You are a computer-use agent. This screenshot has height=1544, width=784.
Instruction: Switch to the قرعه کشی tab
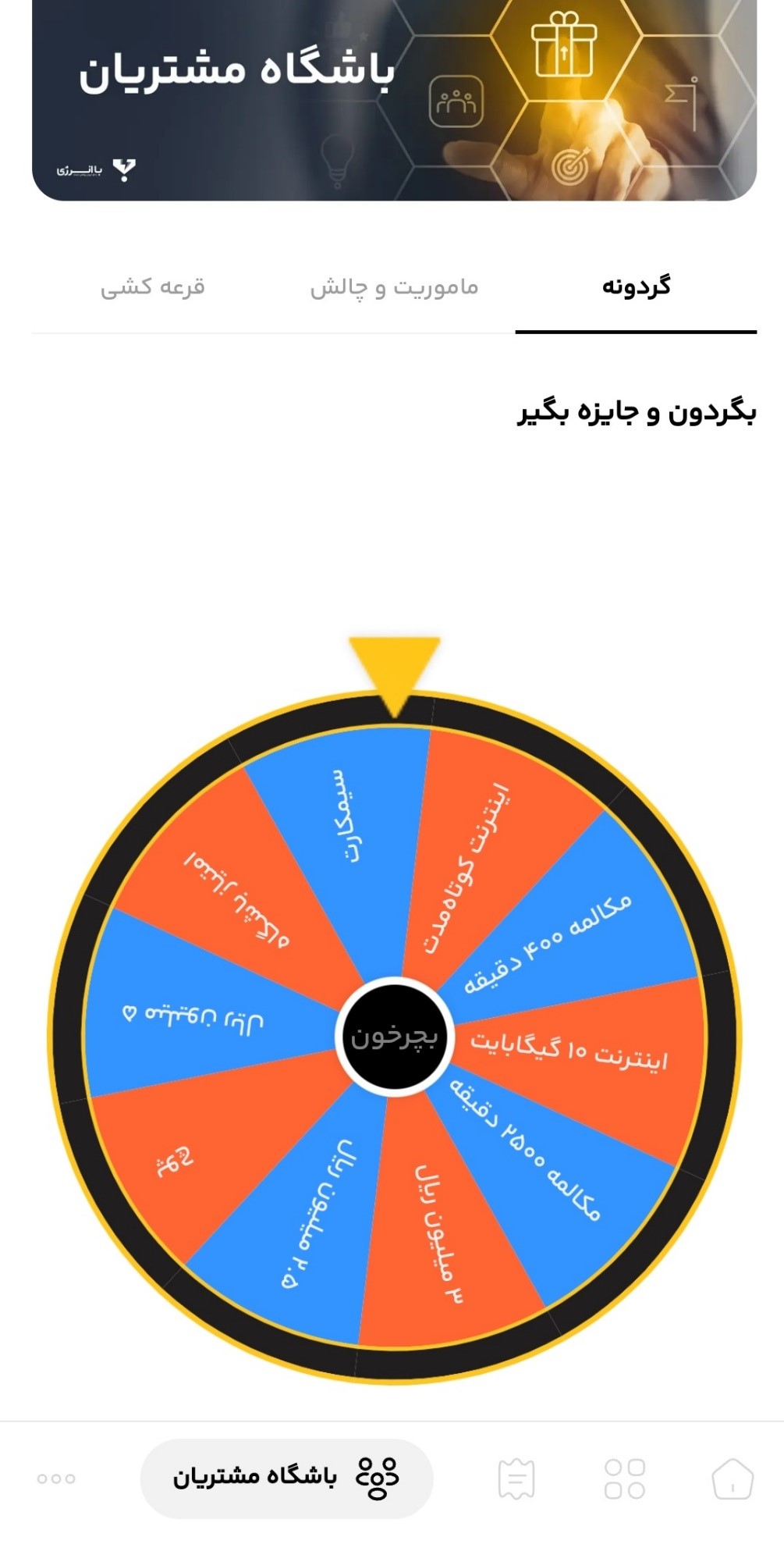(153, 287)
